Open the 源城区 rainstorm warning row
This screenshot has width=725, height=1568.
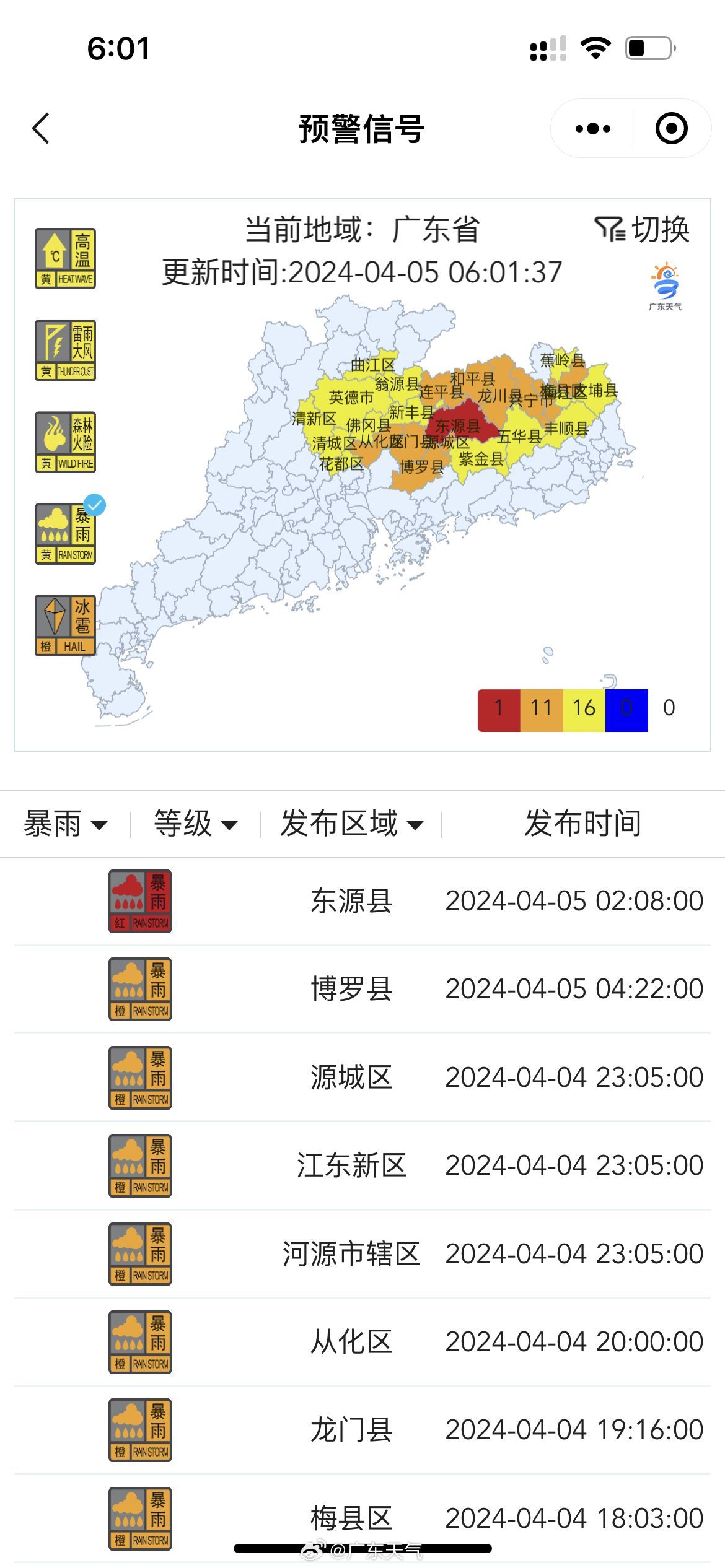coord(362,1078)
